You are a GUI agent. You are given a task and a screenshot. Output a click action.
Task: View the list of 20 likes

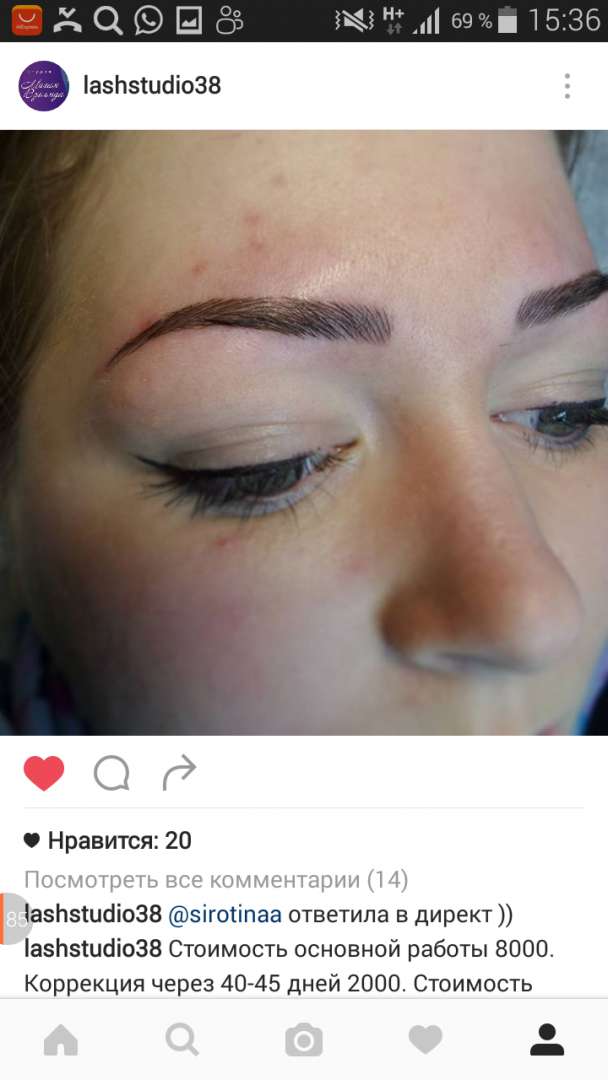118,841
